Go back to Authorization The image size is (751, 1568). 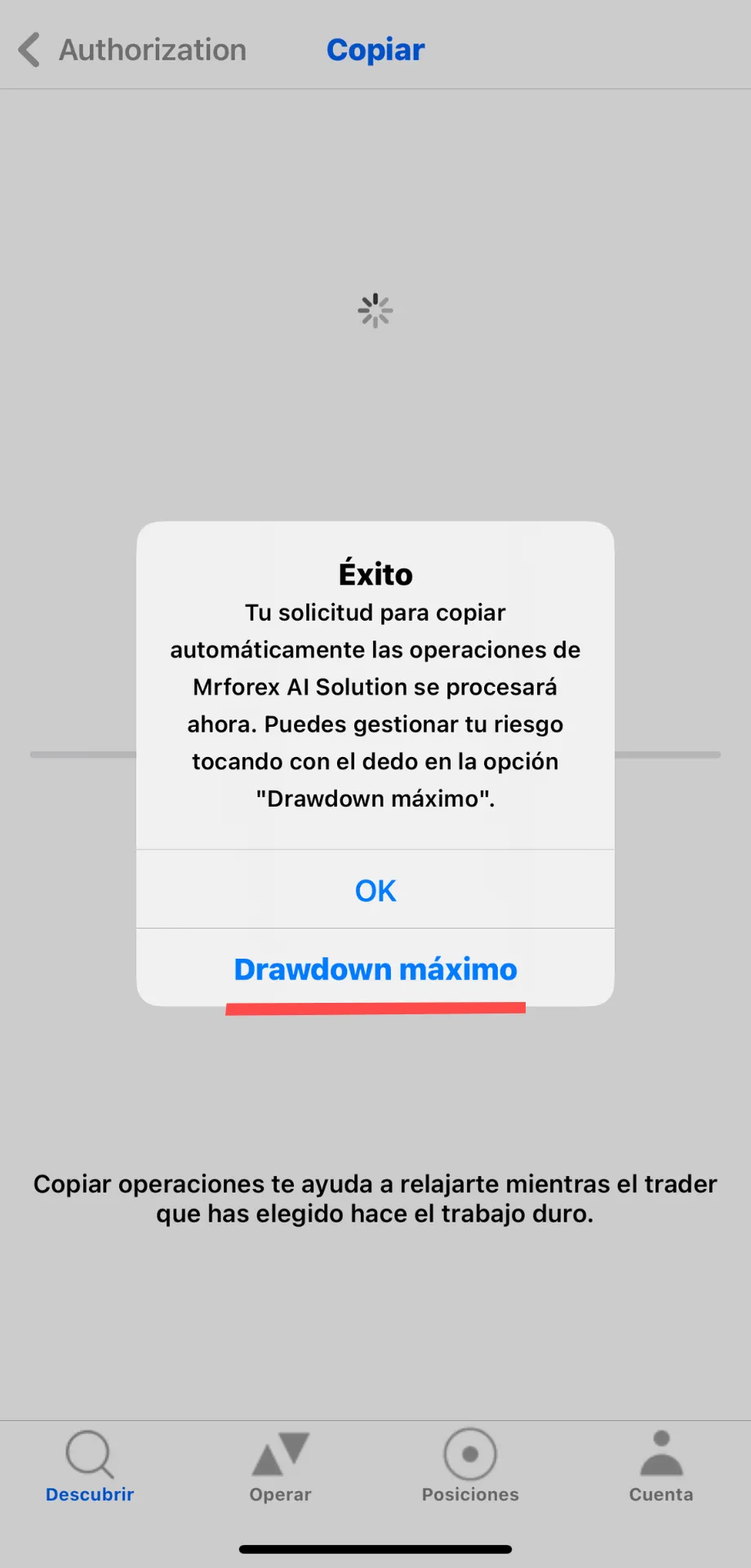pyautogui.click(x=132, y=50)
